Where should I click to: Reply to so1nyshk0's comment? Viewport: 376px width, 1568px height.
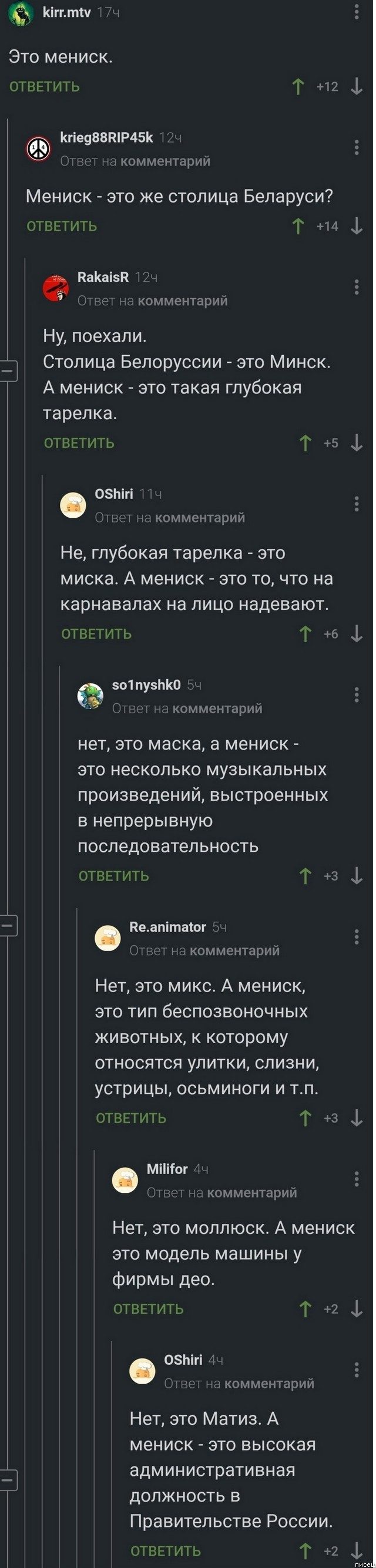pyautogui.click(x=114, y=876)
